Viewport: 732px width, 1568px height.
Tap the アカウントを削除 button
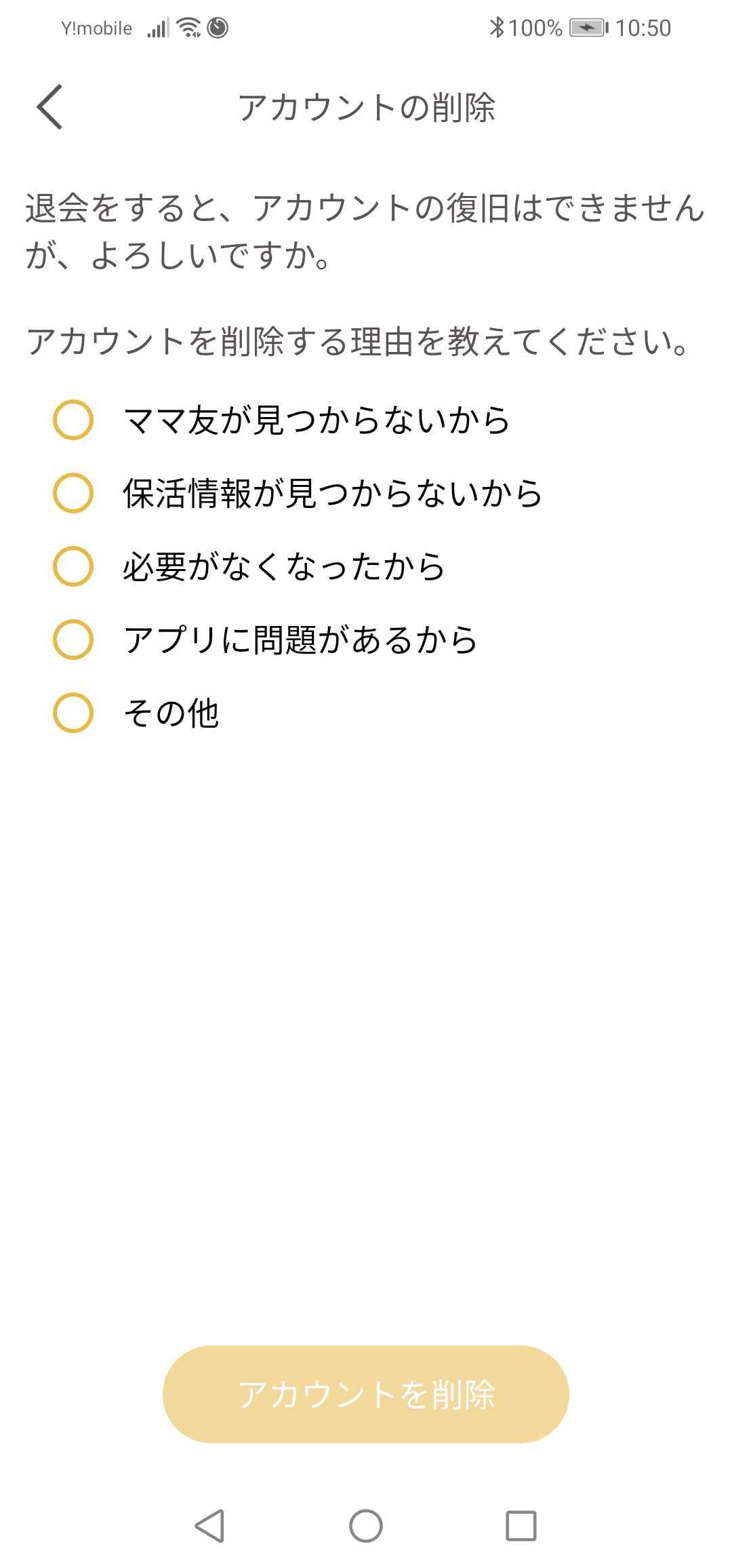(x=366, y=1394)
